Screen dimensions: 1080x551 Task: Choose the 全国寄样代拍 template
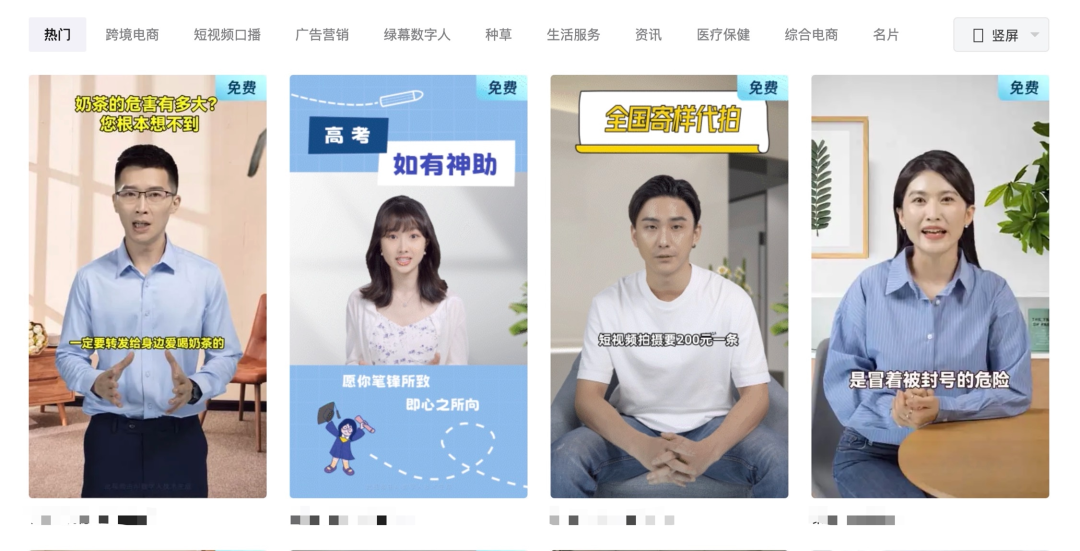click(669, 286)
